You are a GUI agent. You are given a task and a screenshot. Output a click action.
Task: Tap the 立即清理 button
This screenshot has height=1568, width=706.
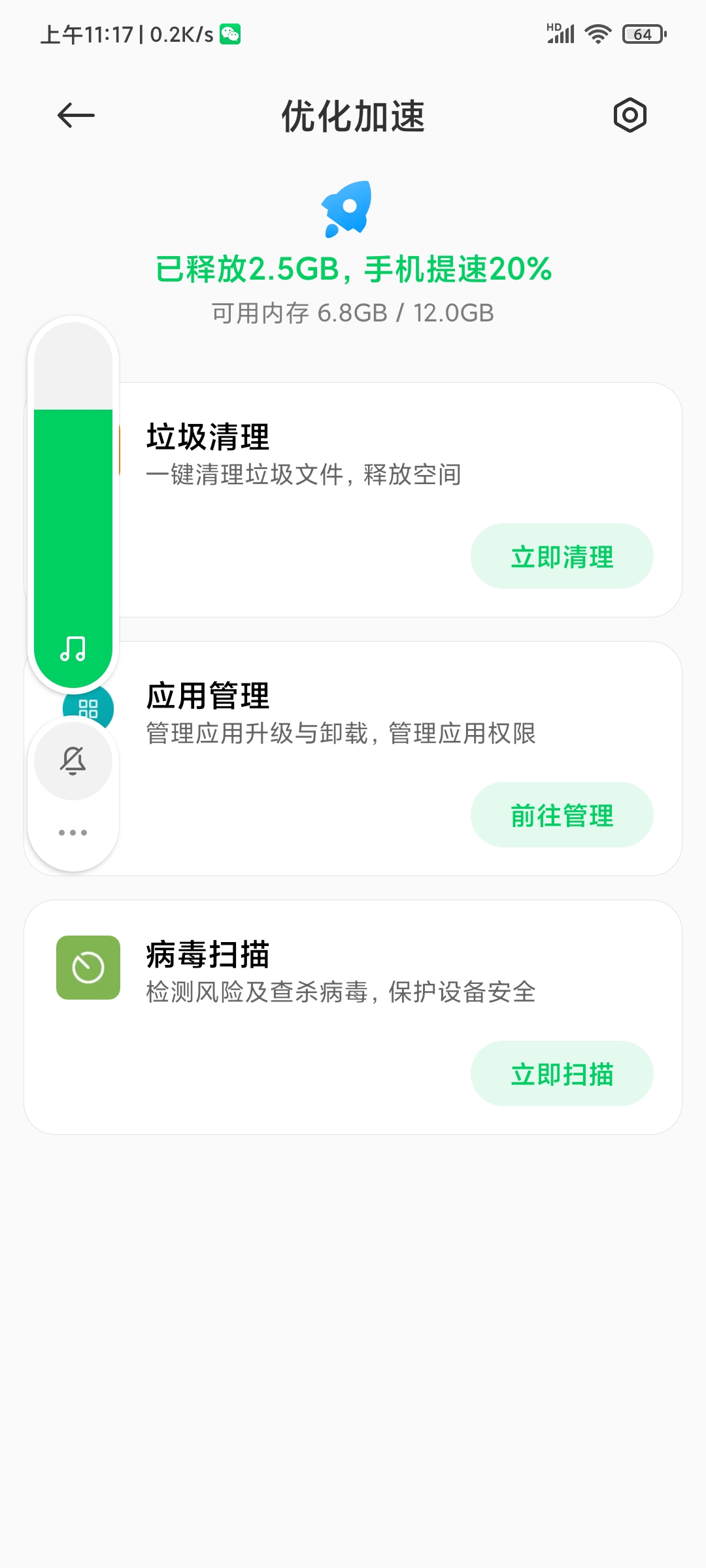click(562, 557)
